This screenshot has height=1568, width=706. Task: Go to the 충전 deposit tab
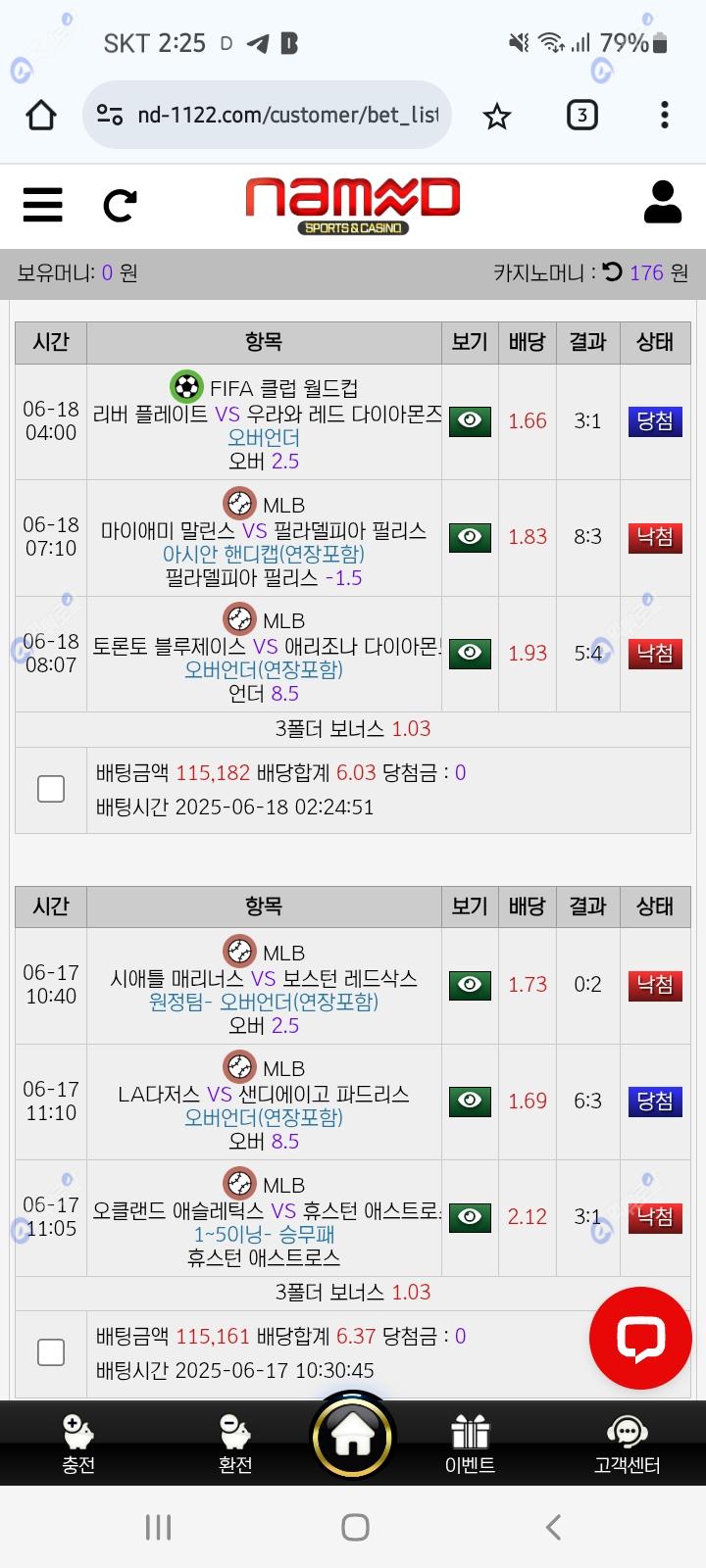(x=78, y=1444)
